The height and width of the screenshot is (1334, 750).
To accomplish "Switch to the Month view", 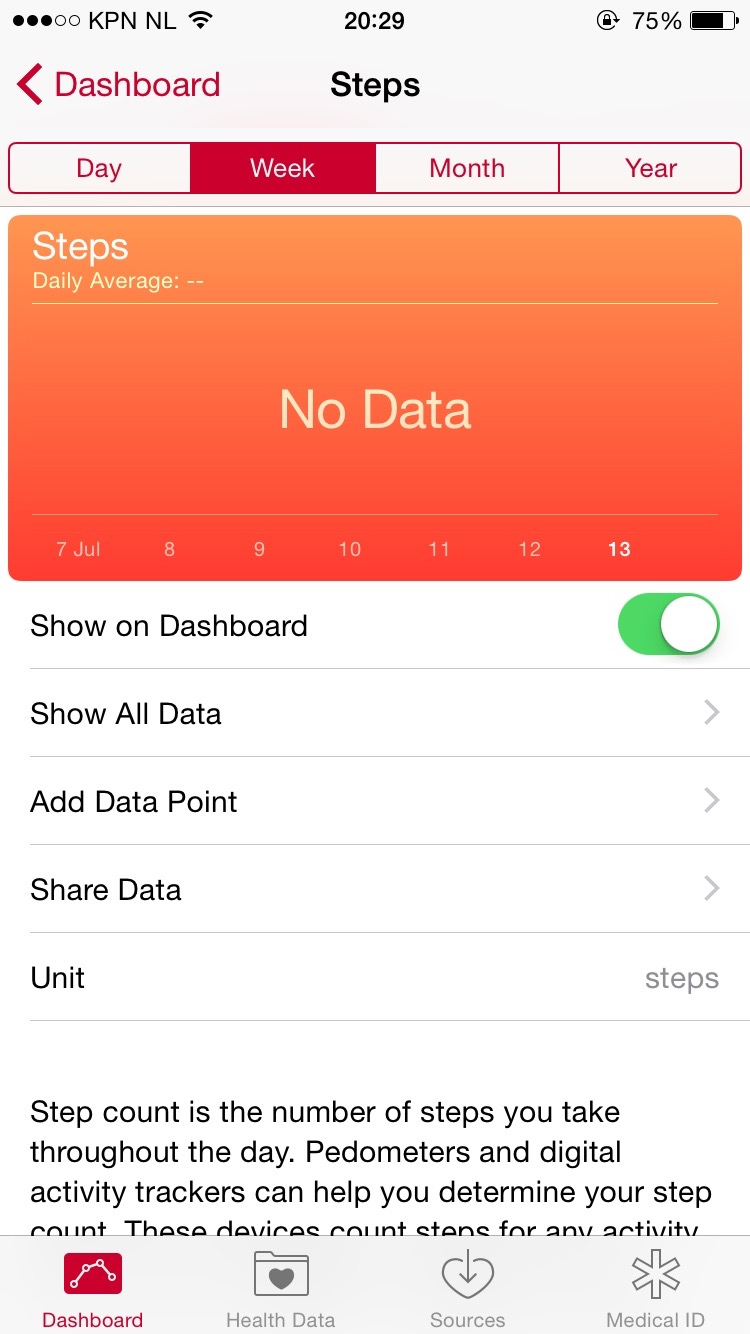I will click(x=467, y=168).
